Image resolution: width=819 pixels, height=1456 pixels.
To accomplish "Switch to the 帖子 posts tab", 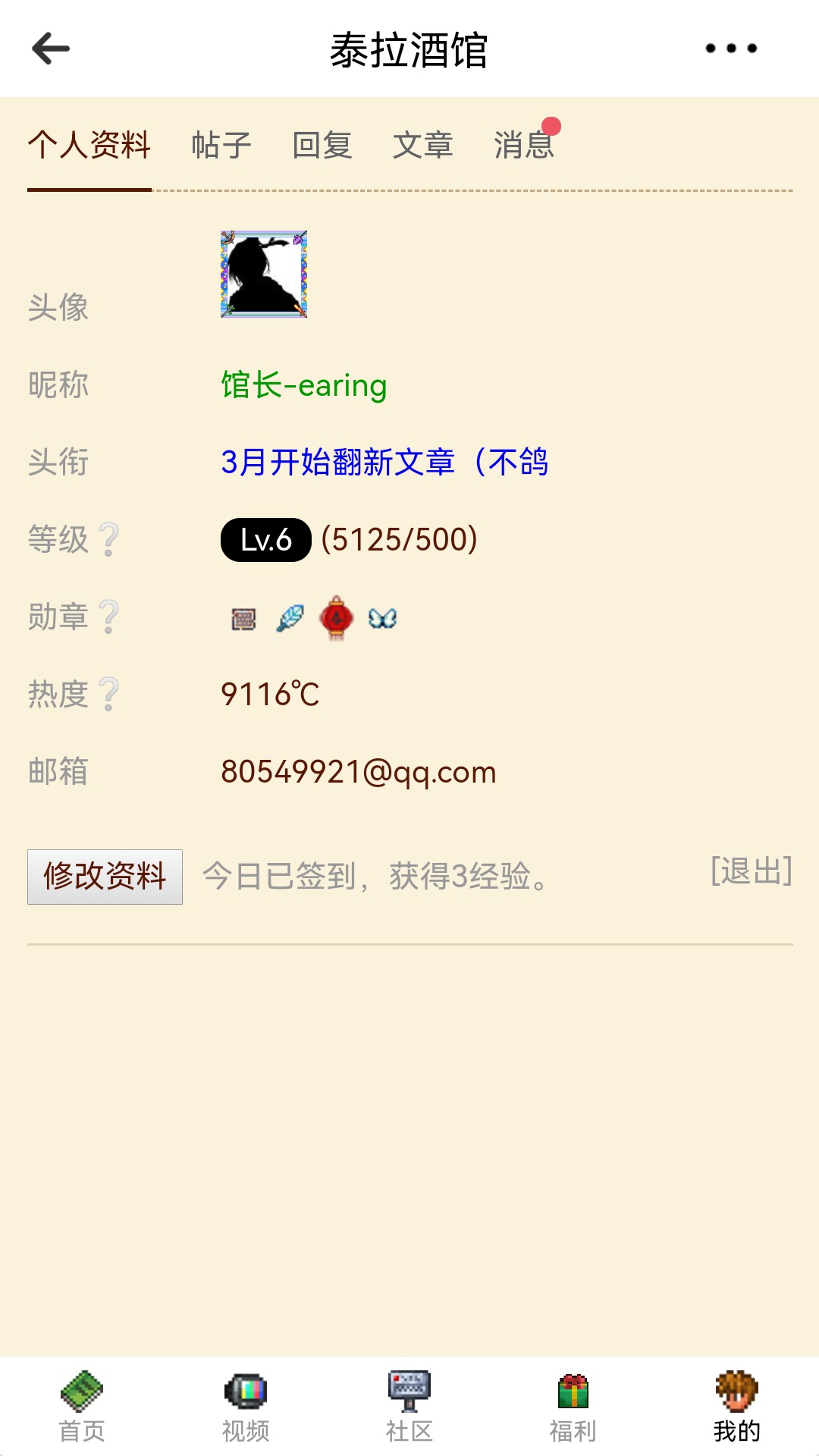I will [222, 146].
